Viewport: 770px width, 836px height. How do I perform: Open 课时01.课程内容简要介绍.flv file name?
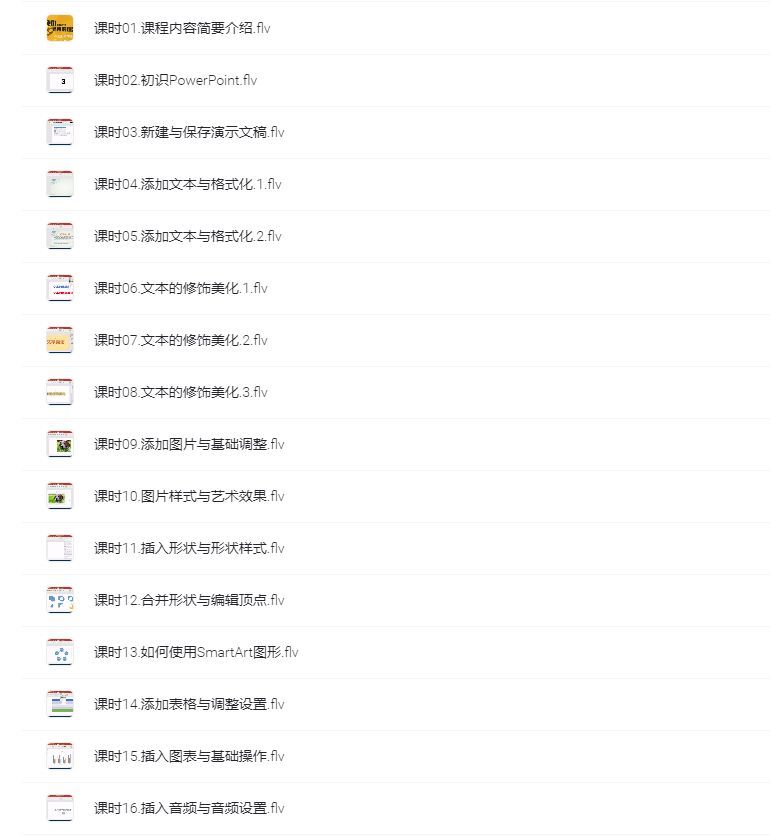183,28
